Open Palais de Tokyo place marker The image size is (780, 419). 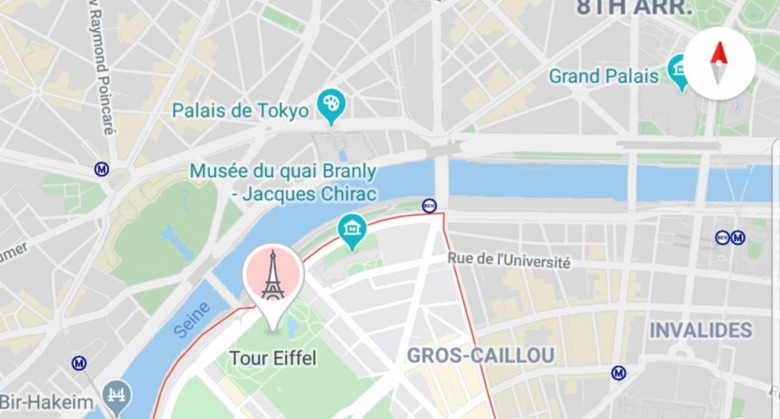[330, 102]
